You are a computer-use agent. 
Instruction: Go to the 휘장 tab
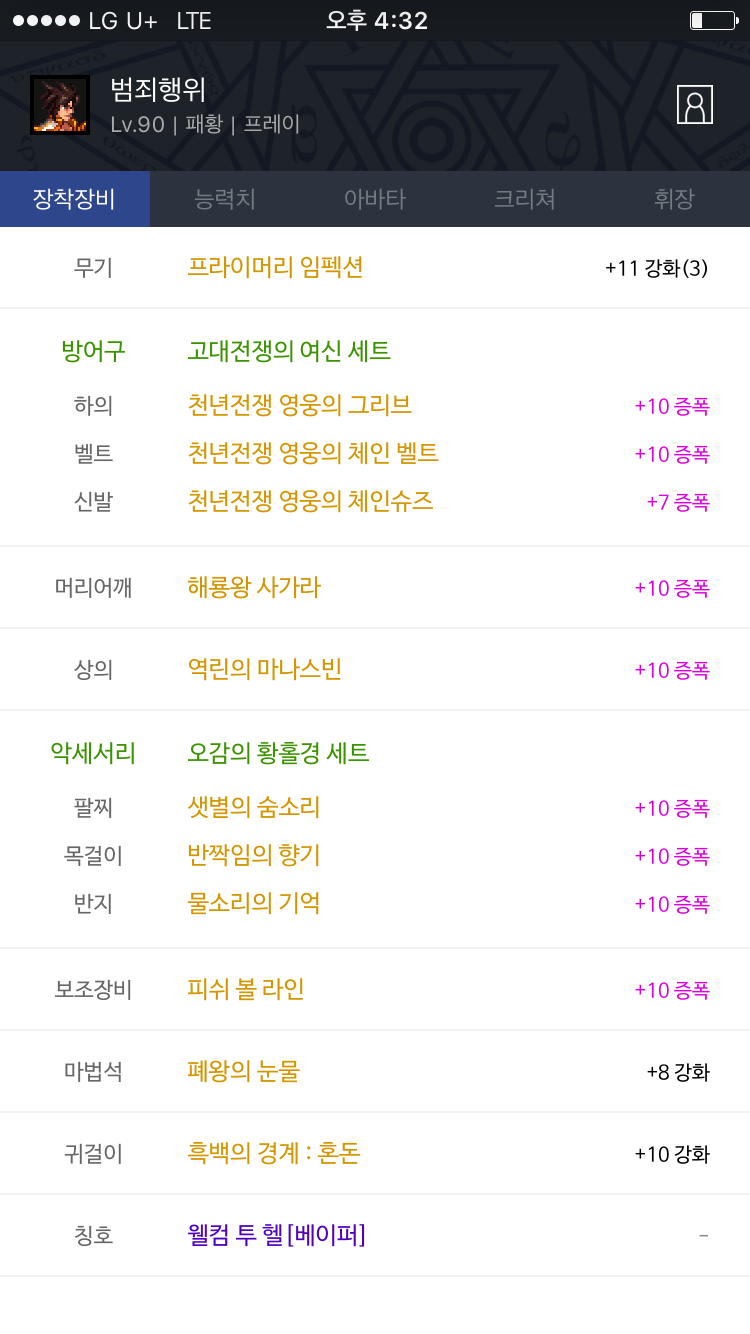click(675, 199)
